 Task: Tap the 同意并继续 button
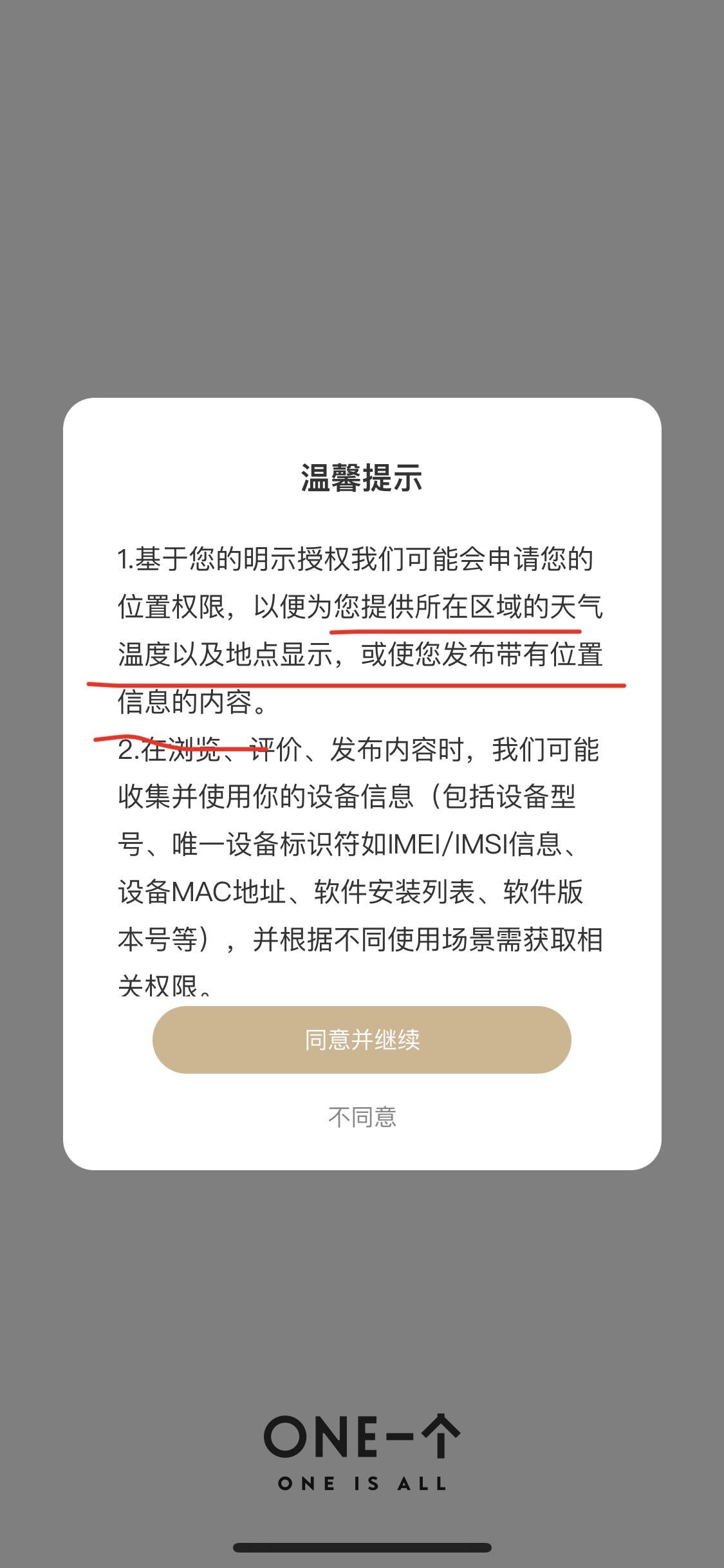(x=362, y=1040)
